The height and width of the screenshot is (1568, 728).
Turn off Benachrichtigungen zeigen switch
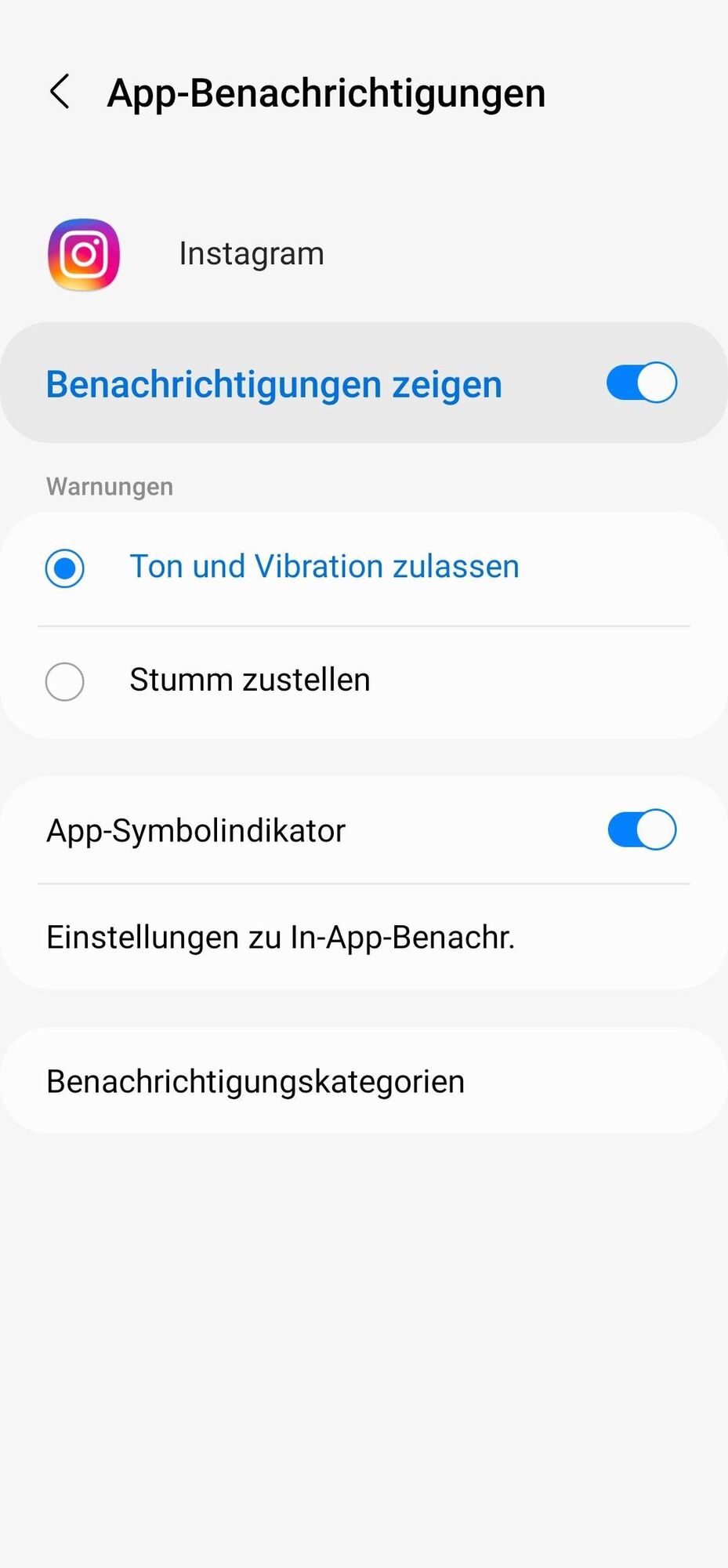[x=641, y=383]
